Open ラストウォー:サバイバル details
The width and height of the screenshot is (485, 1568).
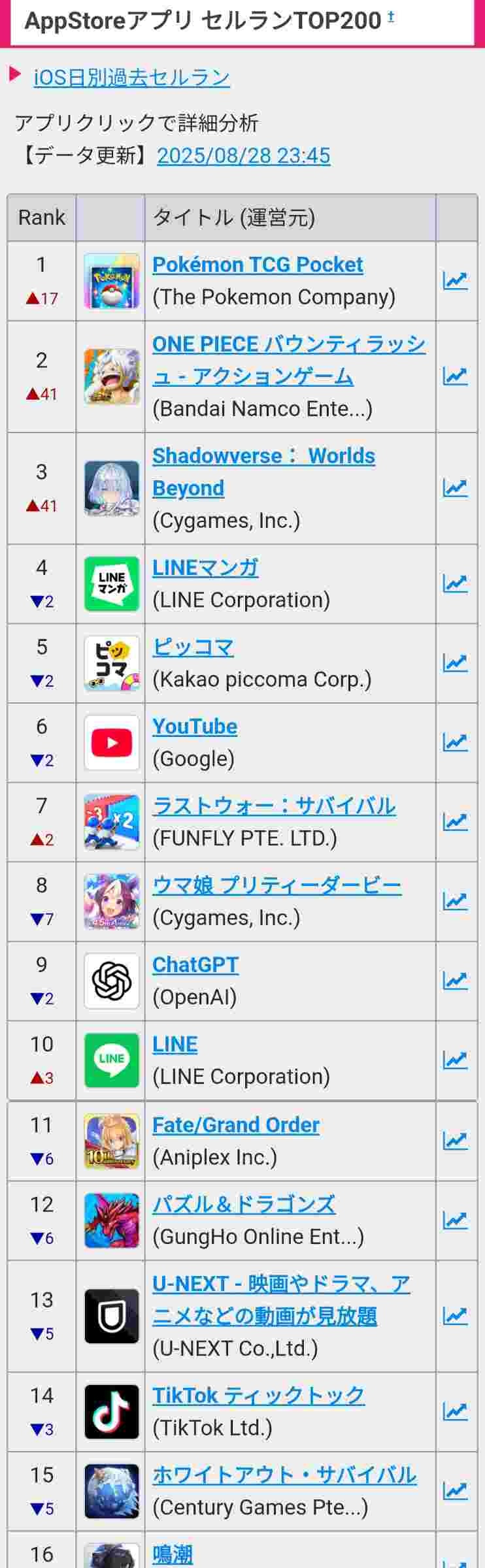[x=273, y=806]
